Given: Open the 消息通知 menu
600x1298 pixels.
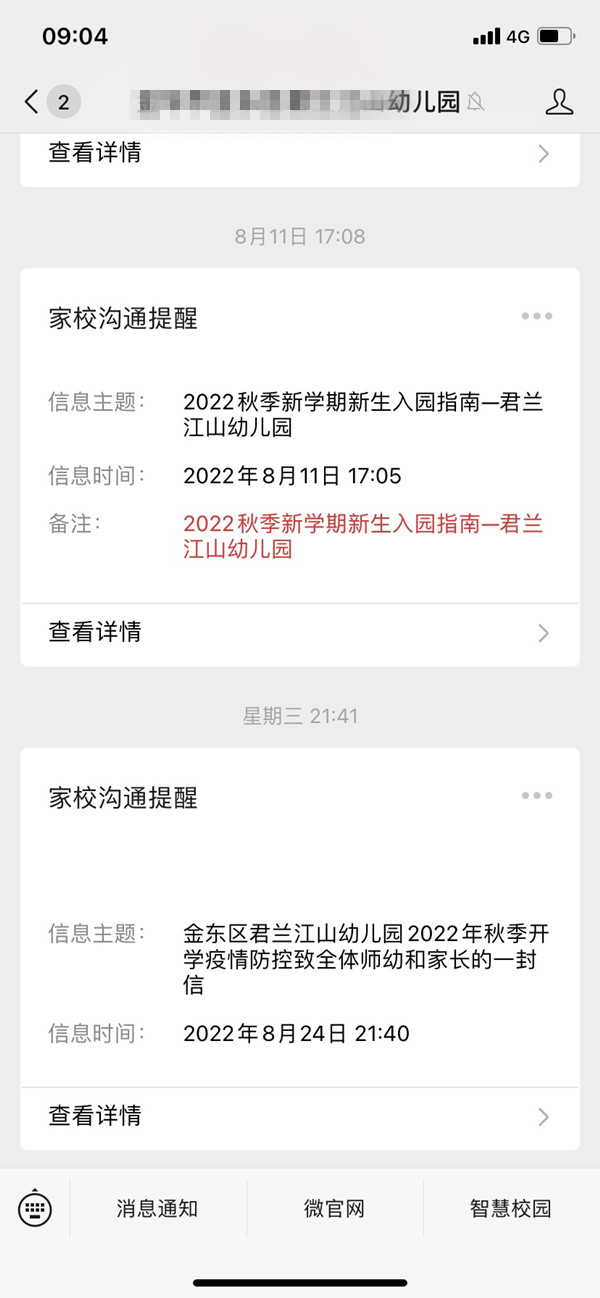Looking at the screenshot, I should (157, 1208).
